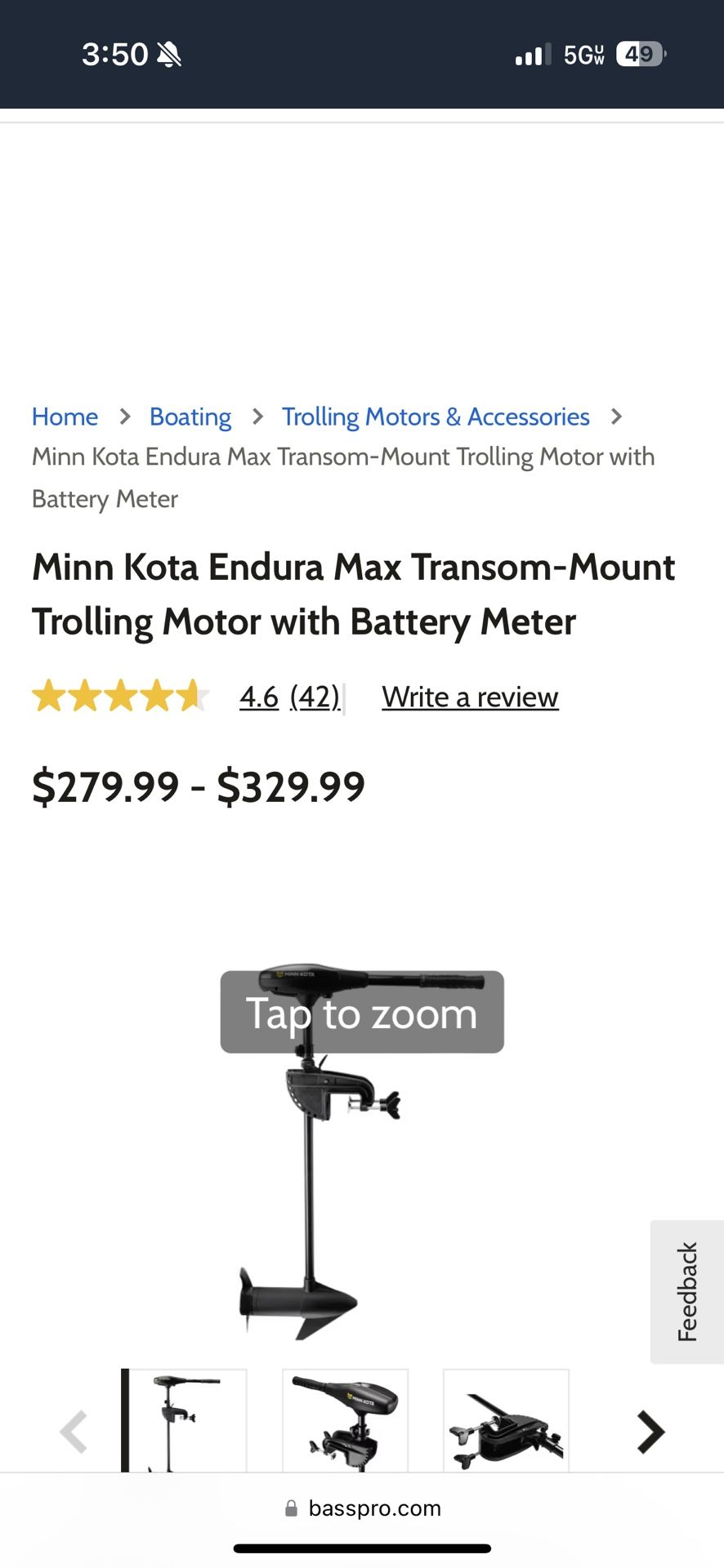Viewport: 724px width, 1568px height.
Task: View the 4.6 rating details
Action: pyautogui.click(x=259, y=697)
